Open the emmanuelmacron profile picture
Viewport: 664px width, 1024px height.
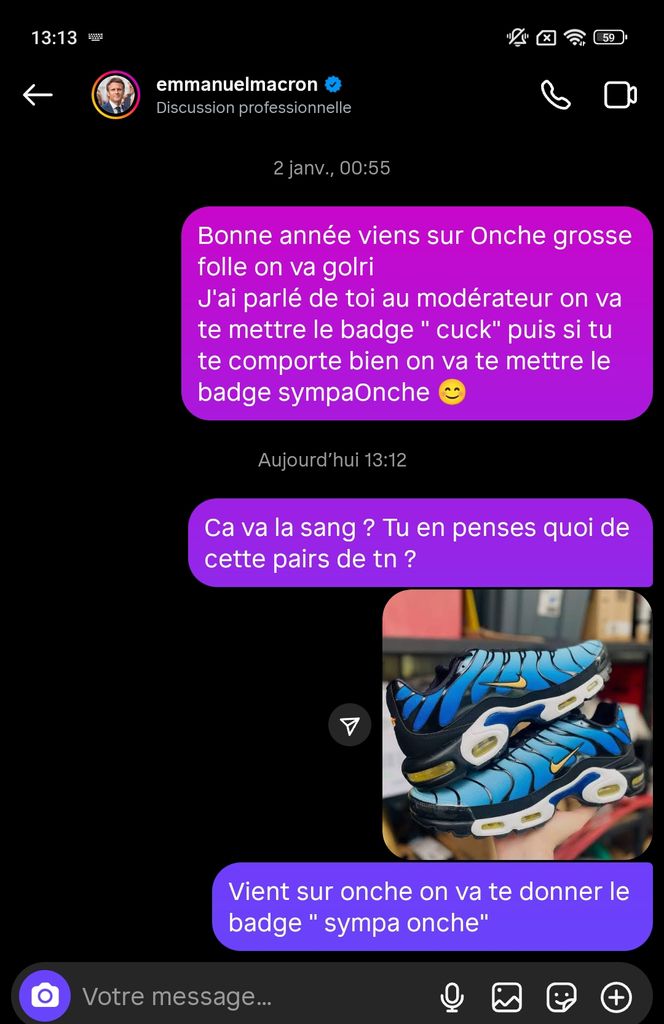coord(116,95)
